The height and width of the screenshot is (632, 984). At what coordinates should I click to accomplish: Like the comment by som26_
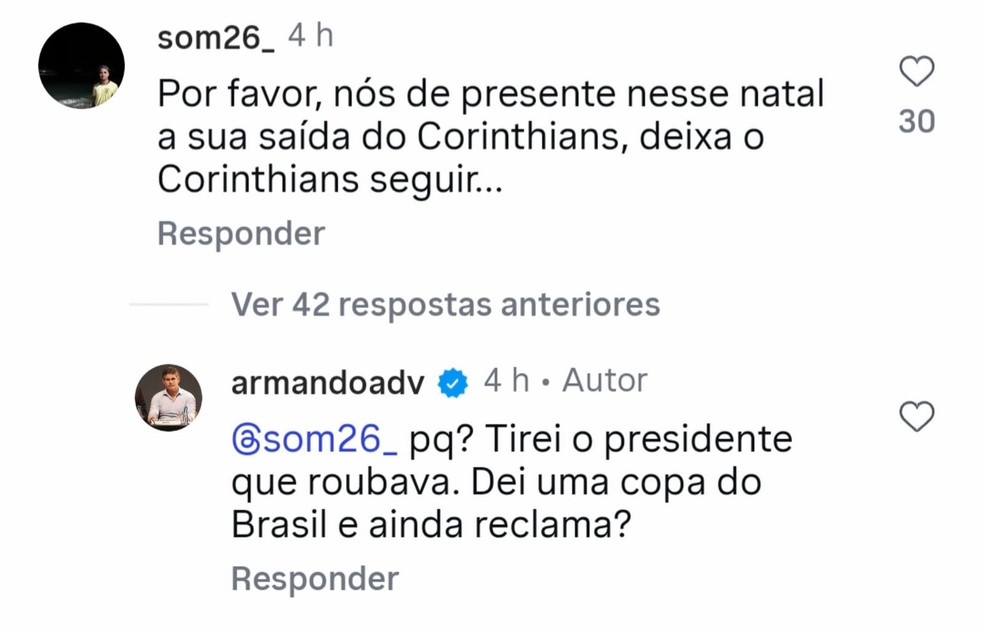click(x=917, y=72)
